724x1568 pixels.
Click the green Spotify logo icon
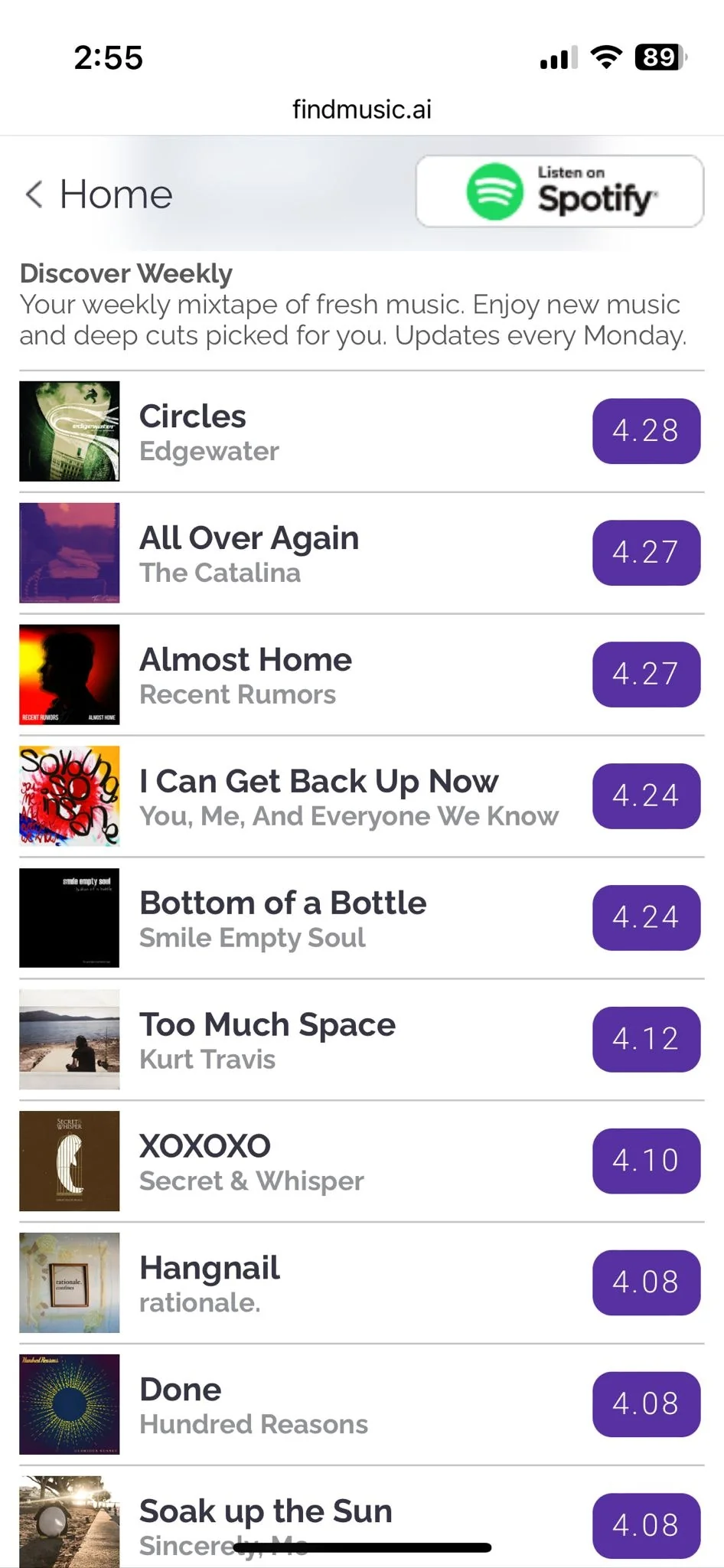[x=494, y=191]
